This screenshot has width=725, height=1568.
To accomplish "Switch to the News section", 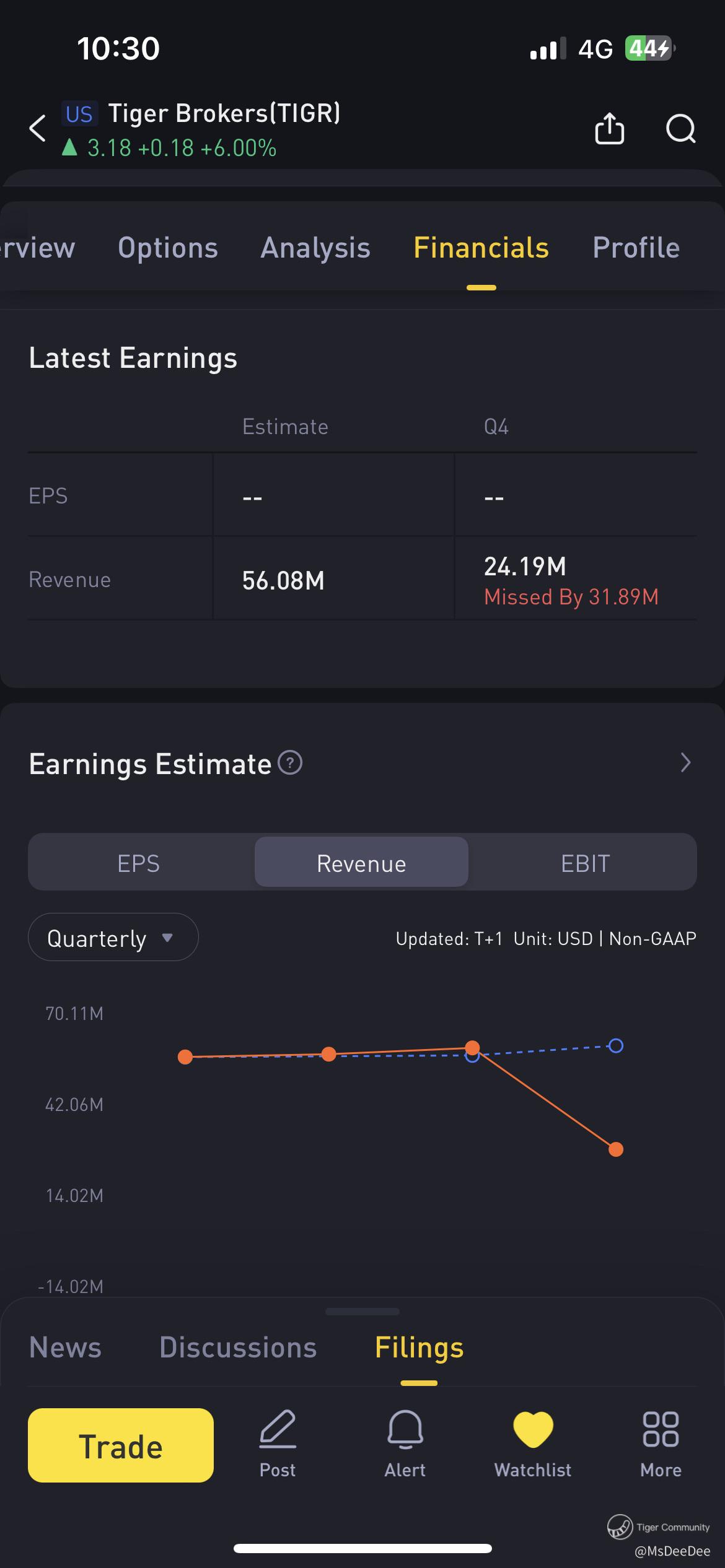I will point(65,1348).
